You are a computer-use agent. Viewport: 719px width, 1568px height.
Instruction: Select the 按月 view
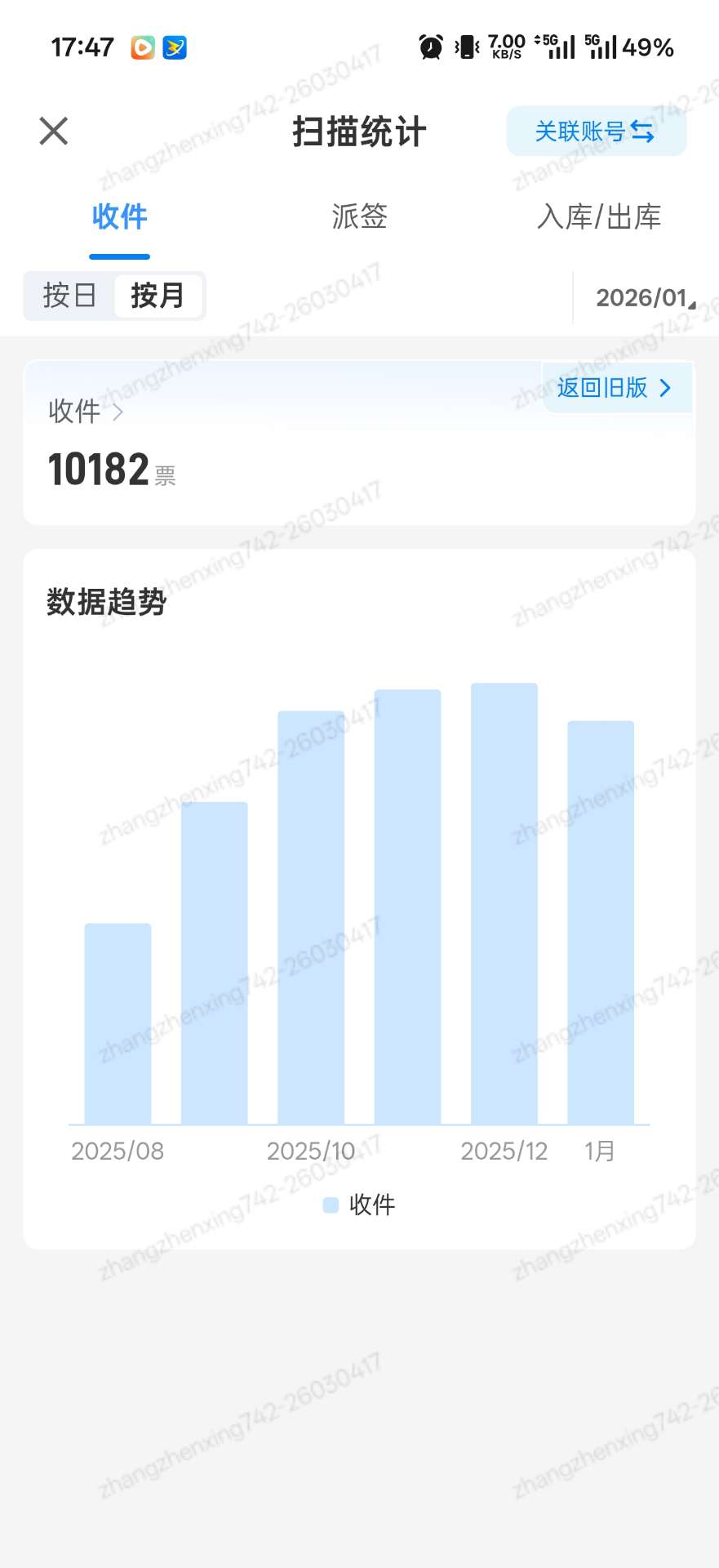[x=158, y=296]
